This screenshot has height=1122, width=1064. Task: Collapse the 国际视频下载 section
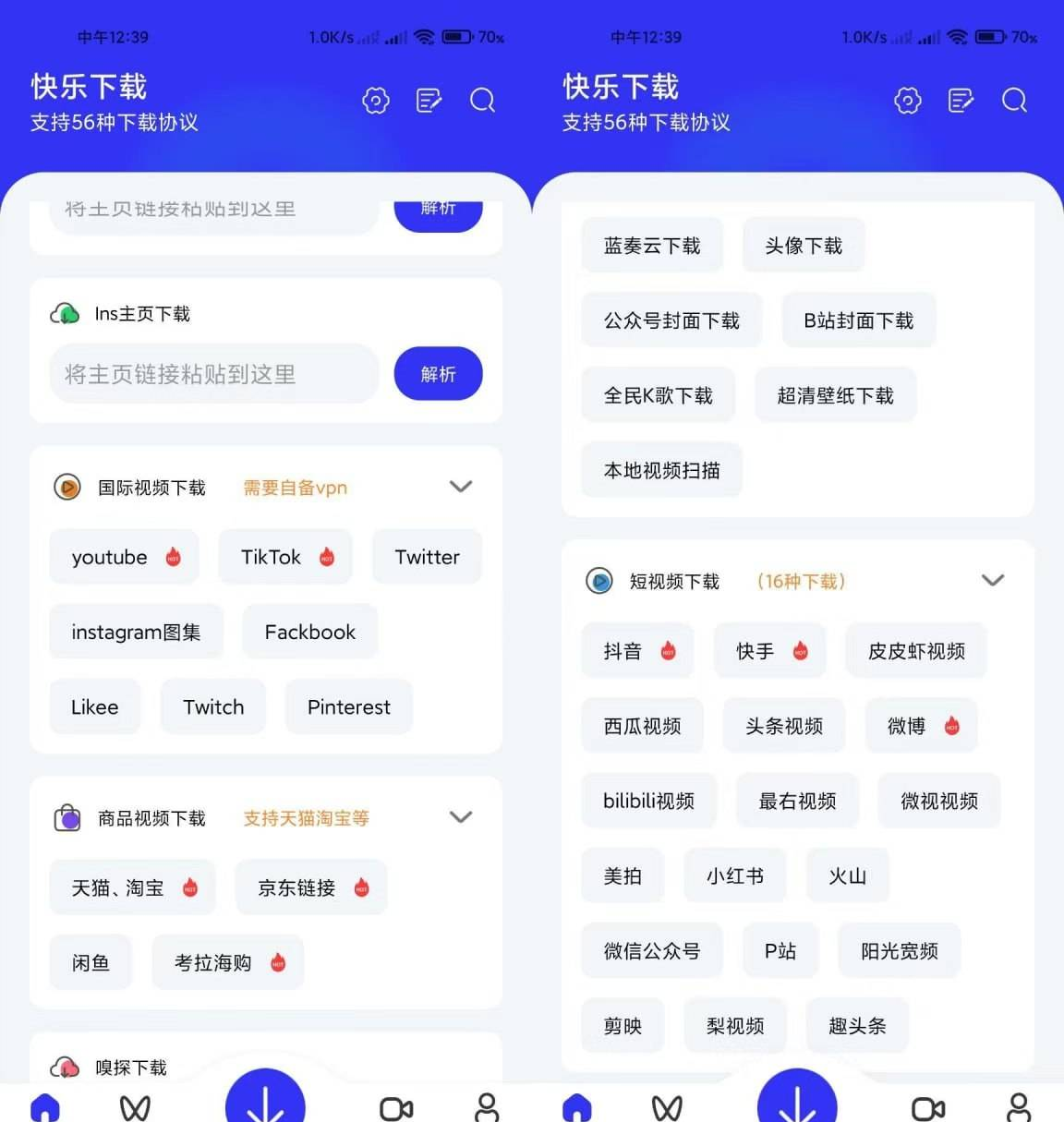pos(460,487)
